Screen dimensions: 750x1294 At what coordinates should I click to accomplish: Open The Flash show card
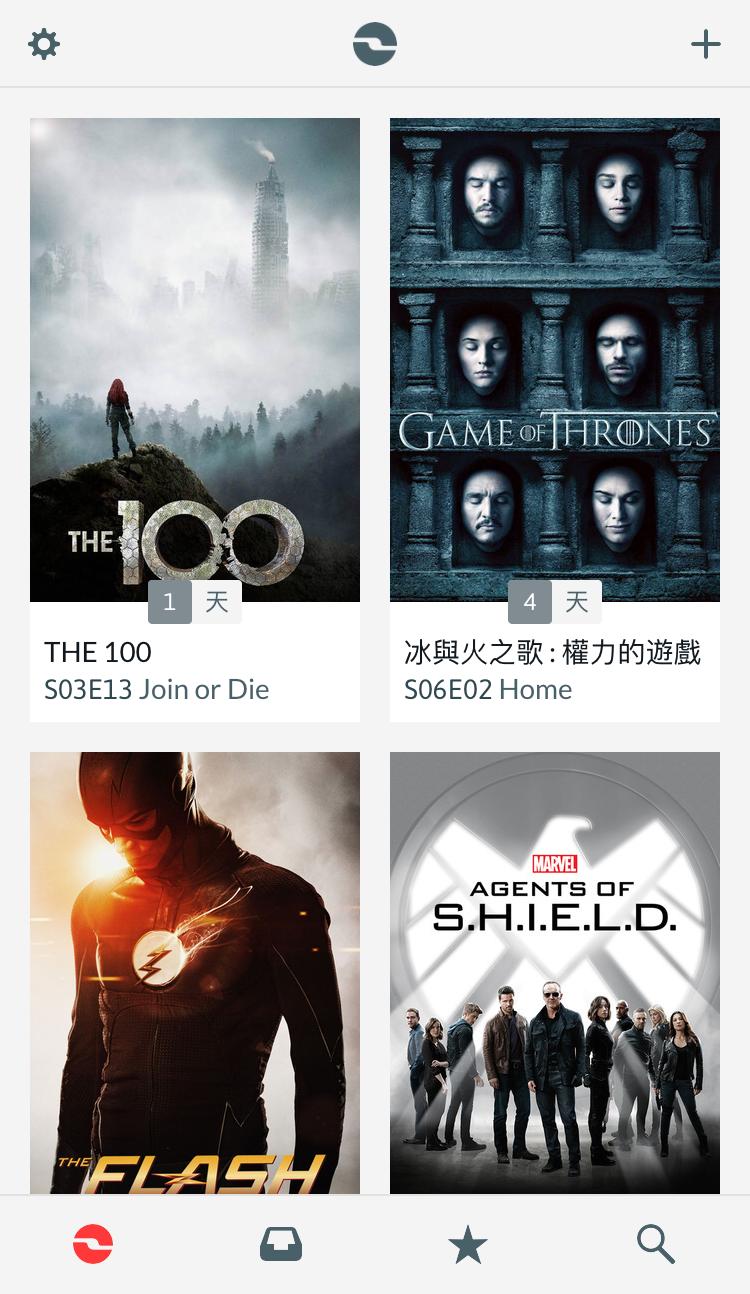[195, 972]
